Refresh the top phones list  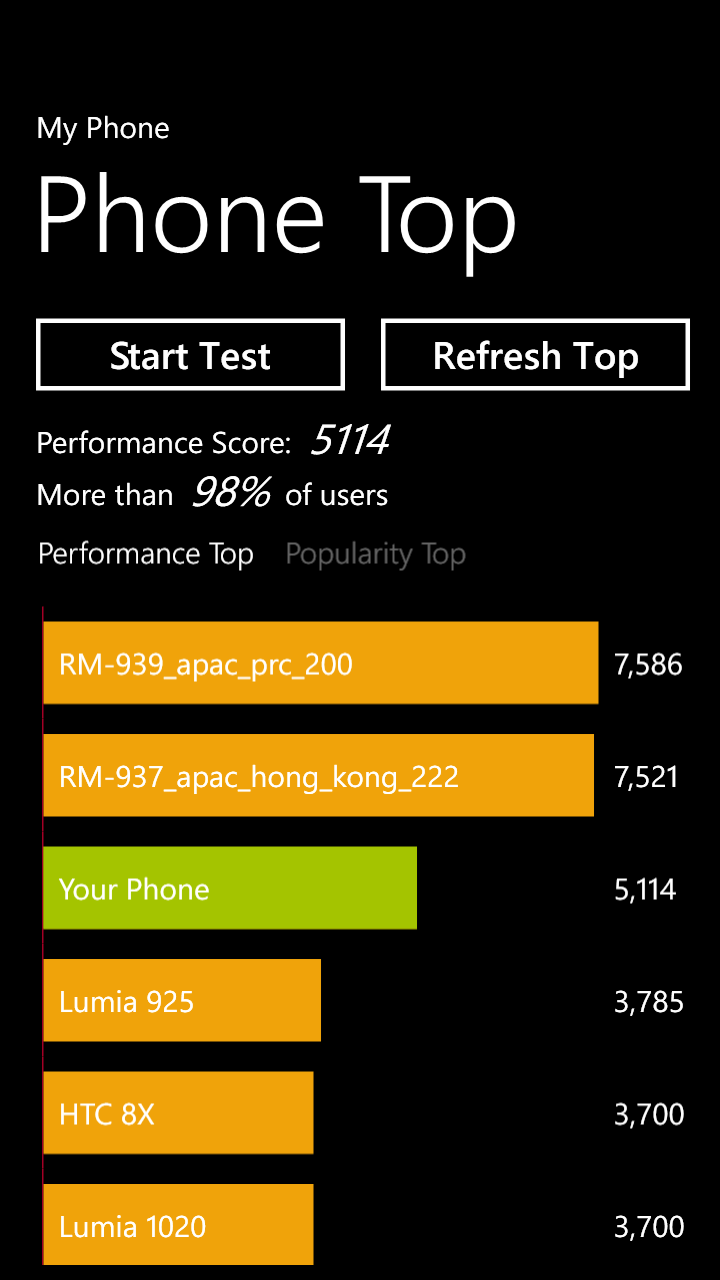click(x=535, y=355)
